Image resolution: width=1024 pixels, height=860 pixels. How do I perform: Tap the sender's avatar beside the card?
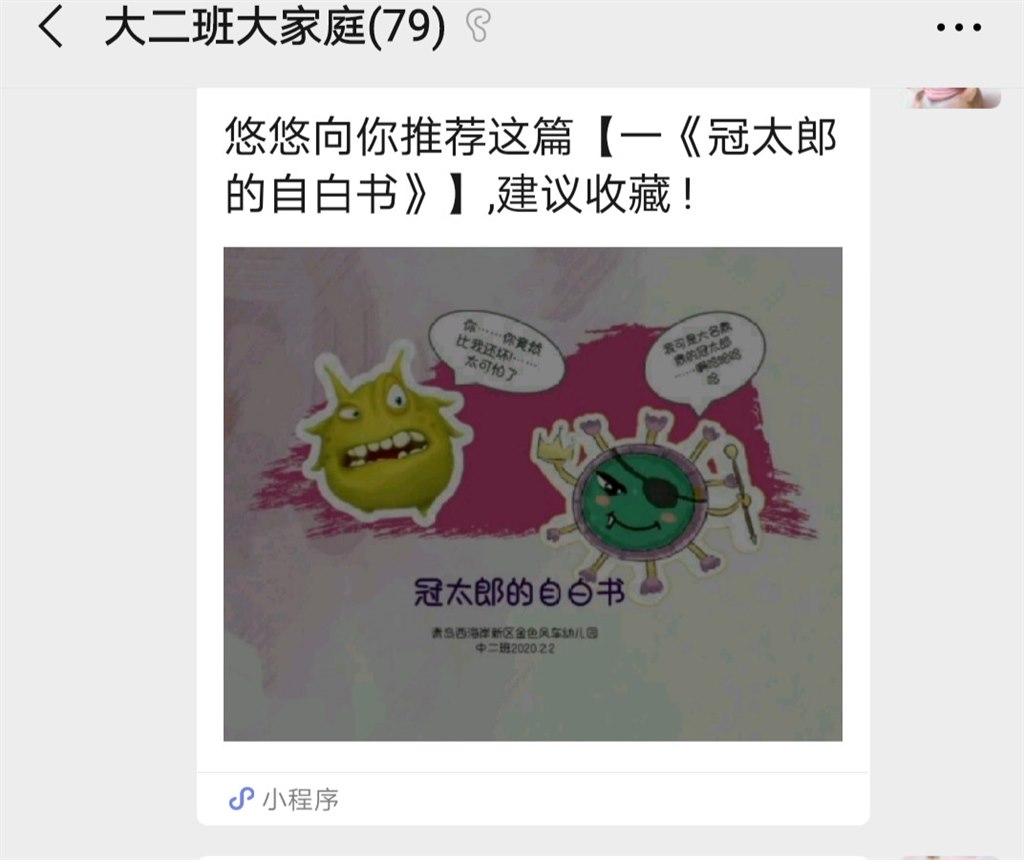(953, 97)
